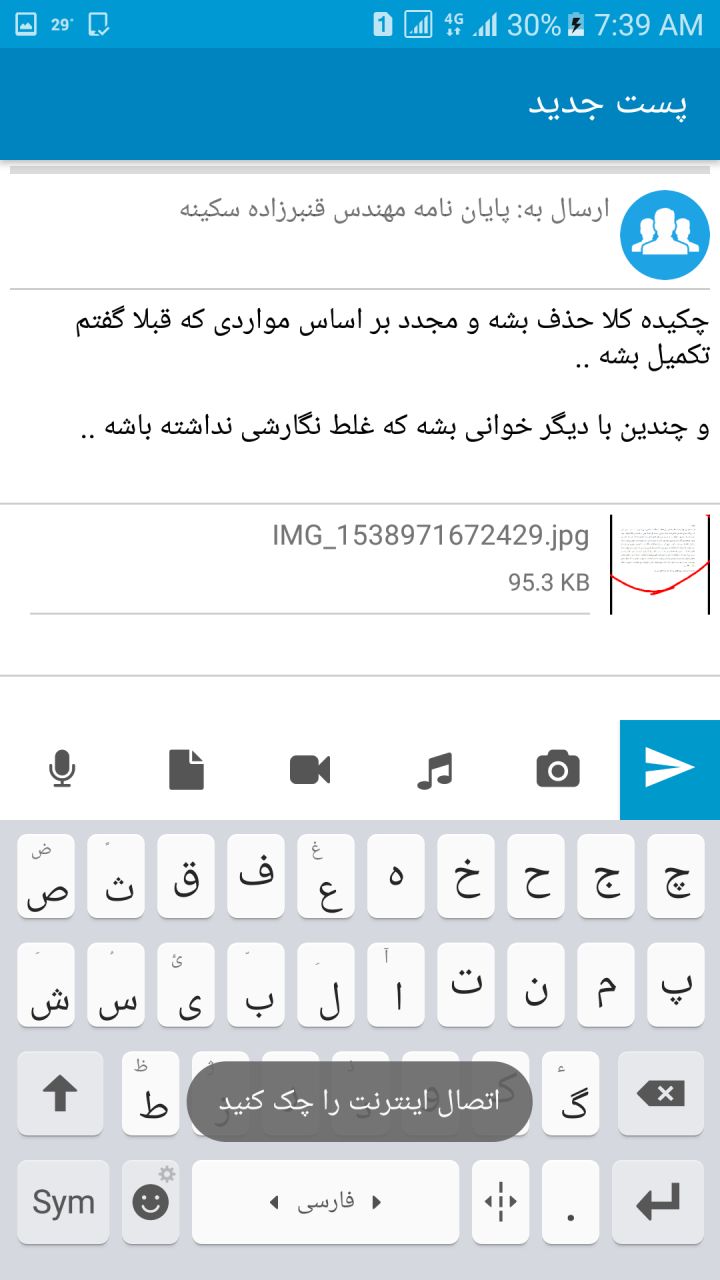Tap the Sym key on the keyboard
This screenshot has height=1280, width=720.
click(x=63, y=1202)
